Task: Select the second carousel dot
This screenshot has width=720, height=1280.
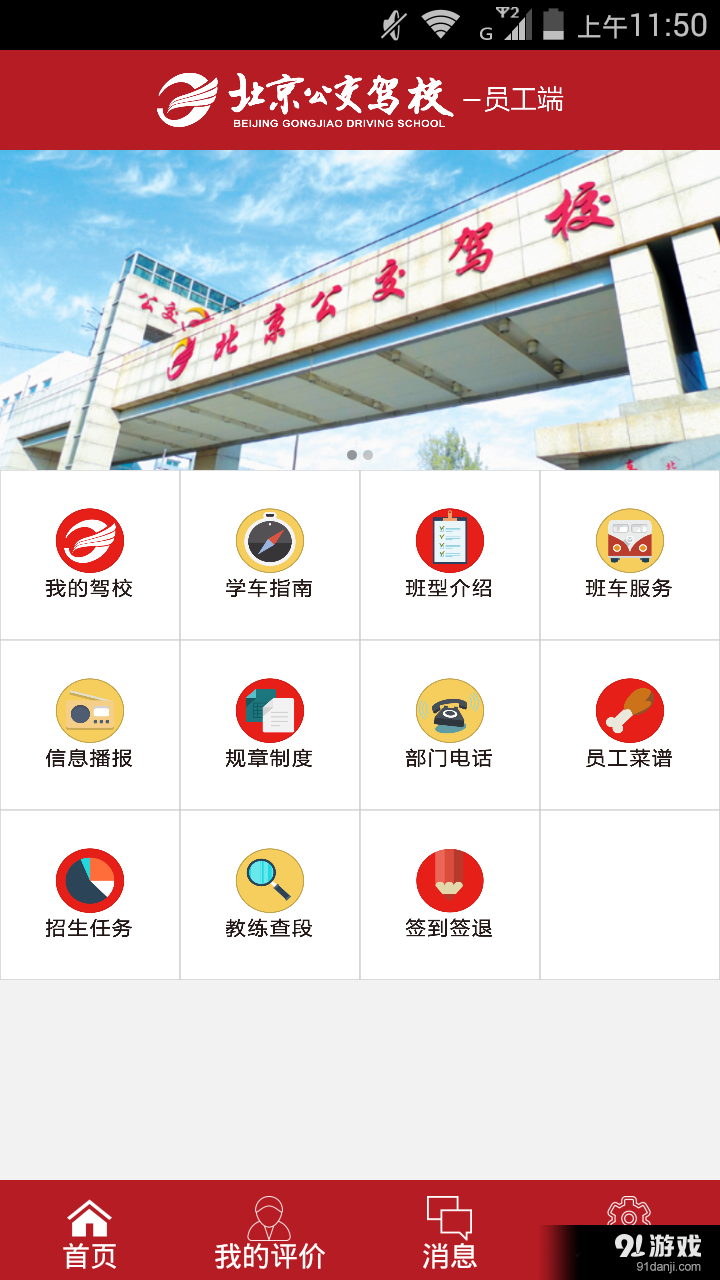Action: coord(367,453)
